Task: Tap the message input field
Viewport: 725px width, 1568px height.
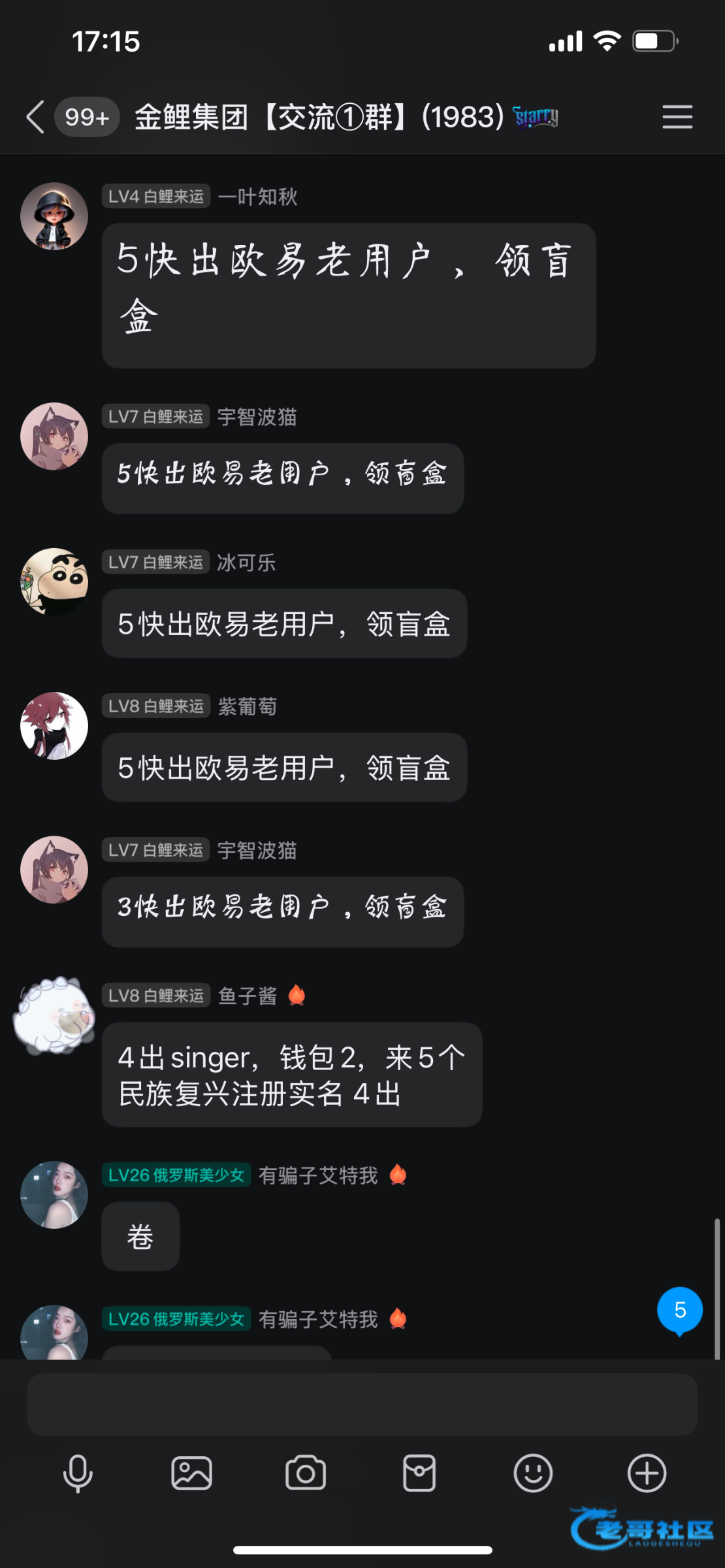Action: (362, 1403)
